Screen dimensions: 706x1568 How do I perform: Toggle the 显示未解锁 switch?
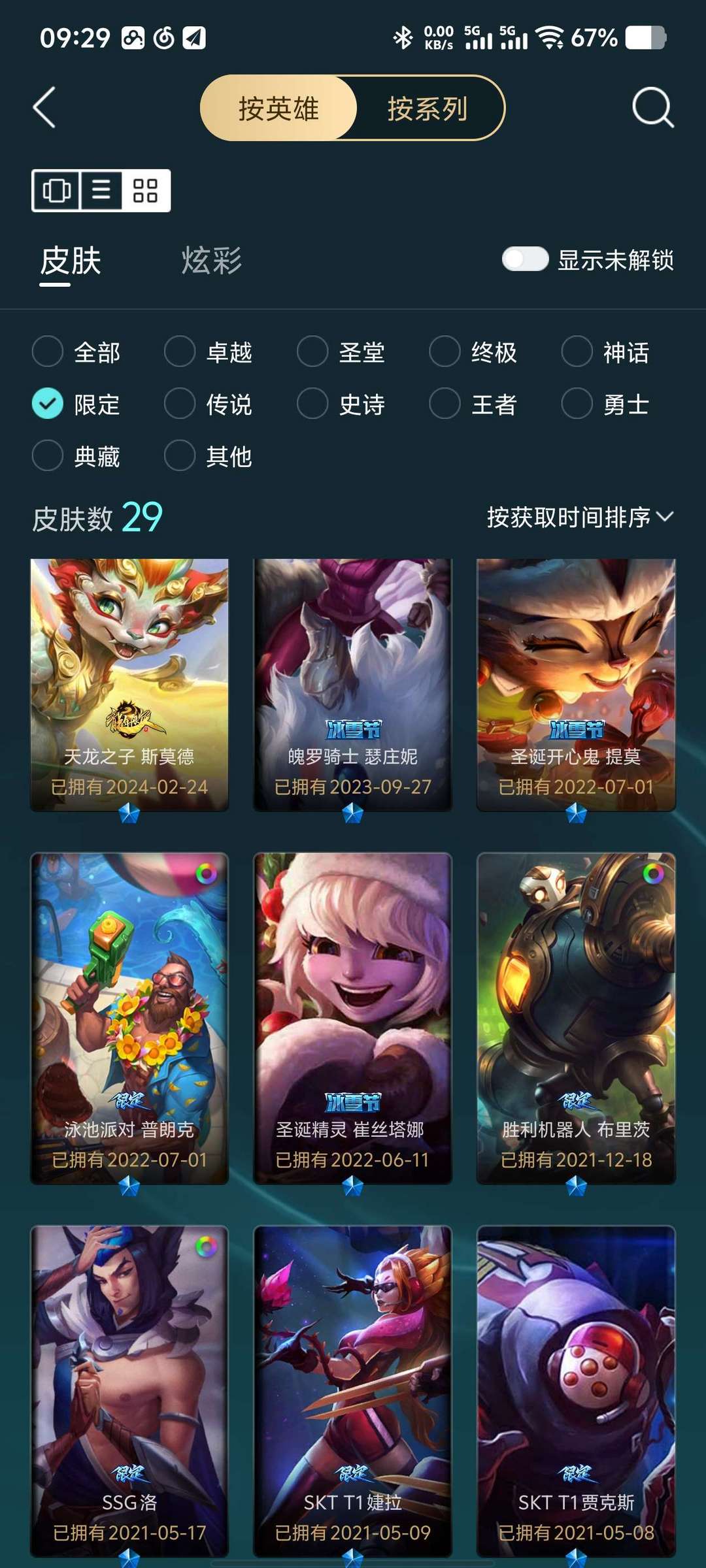(x=525, y=259)
